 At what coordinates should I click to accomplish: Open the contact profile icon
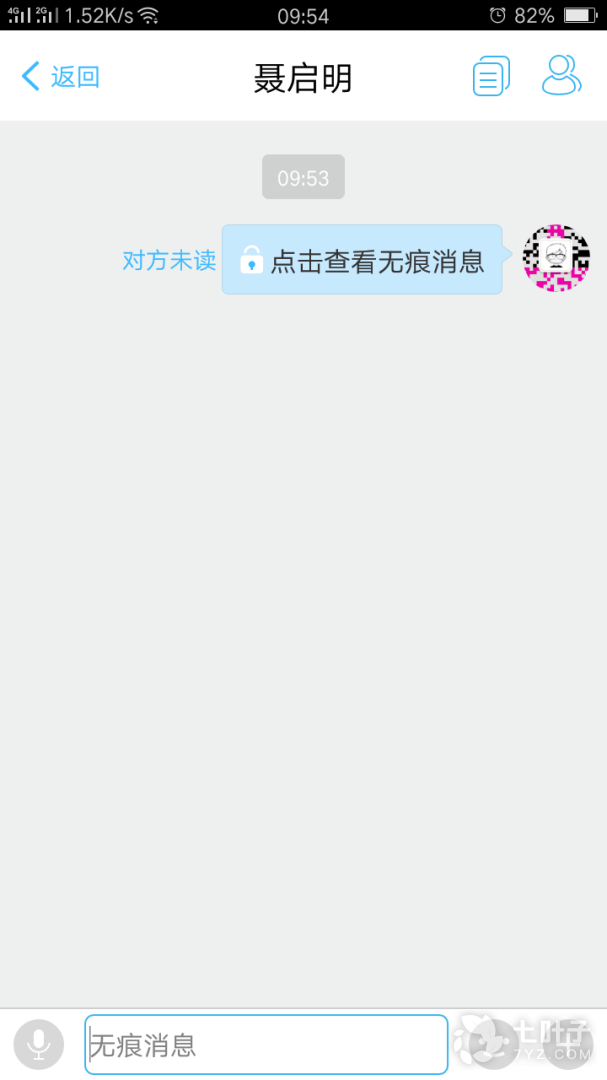pyautogui.click(x=562, y=75)
